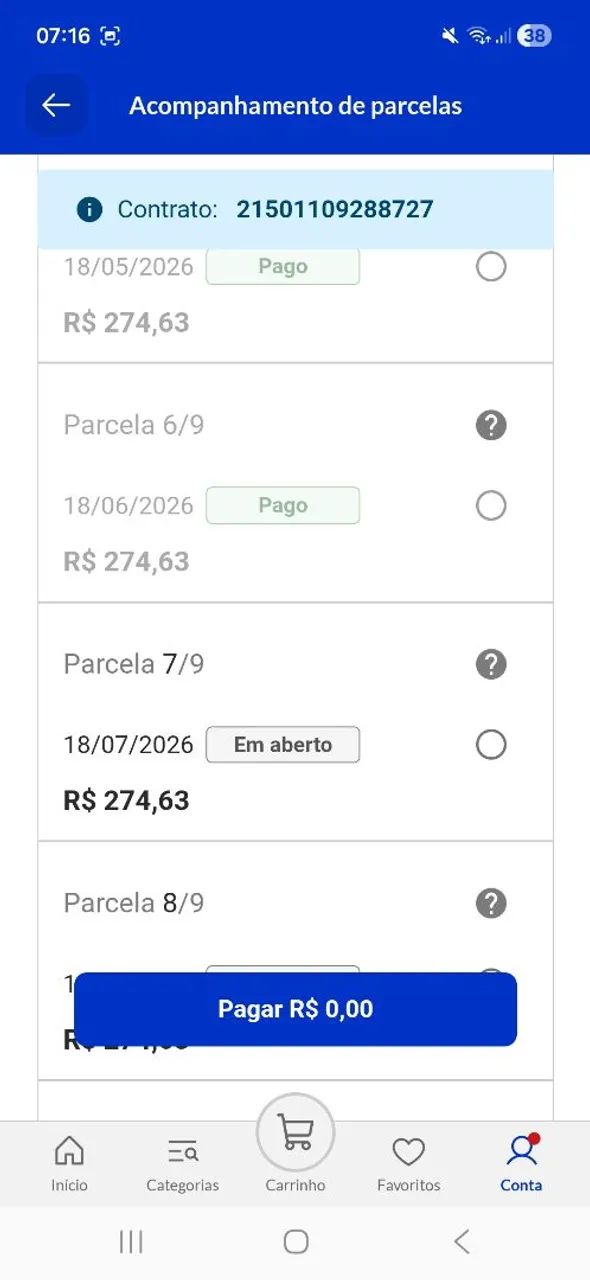Switch to the Início tab
Image resolution: width=590 pixels, height=1280 pixels.
(69, 1164)
